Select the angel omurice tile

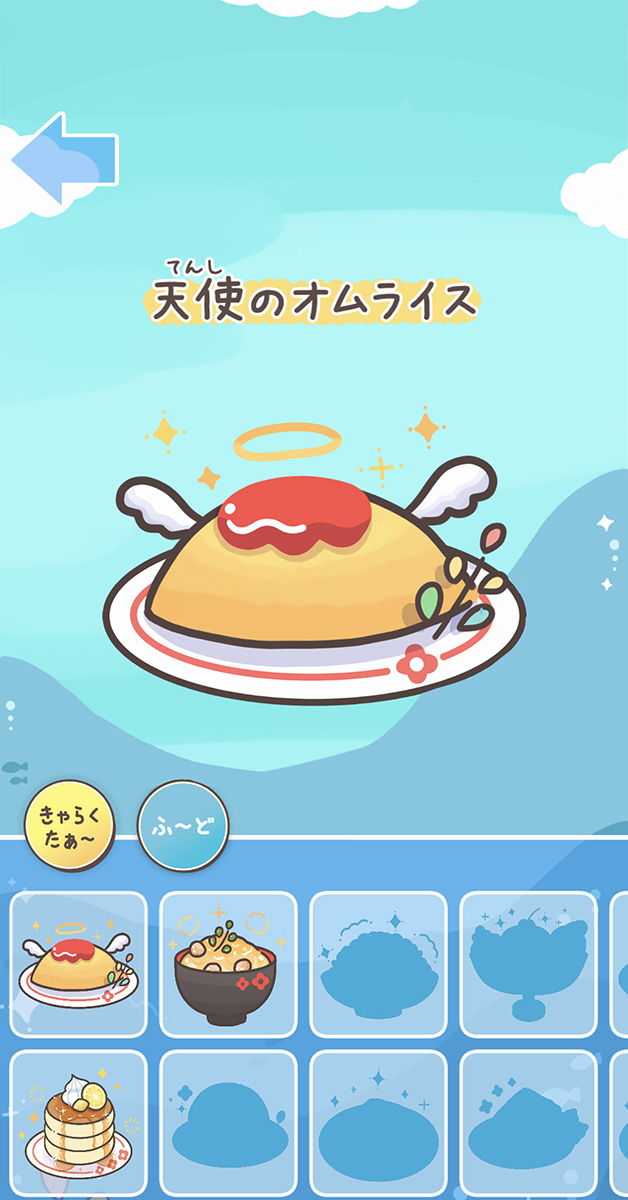(79, 964)
